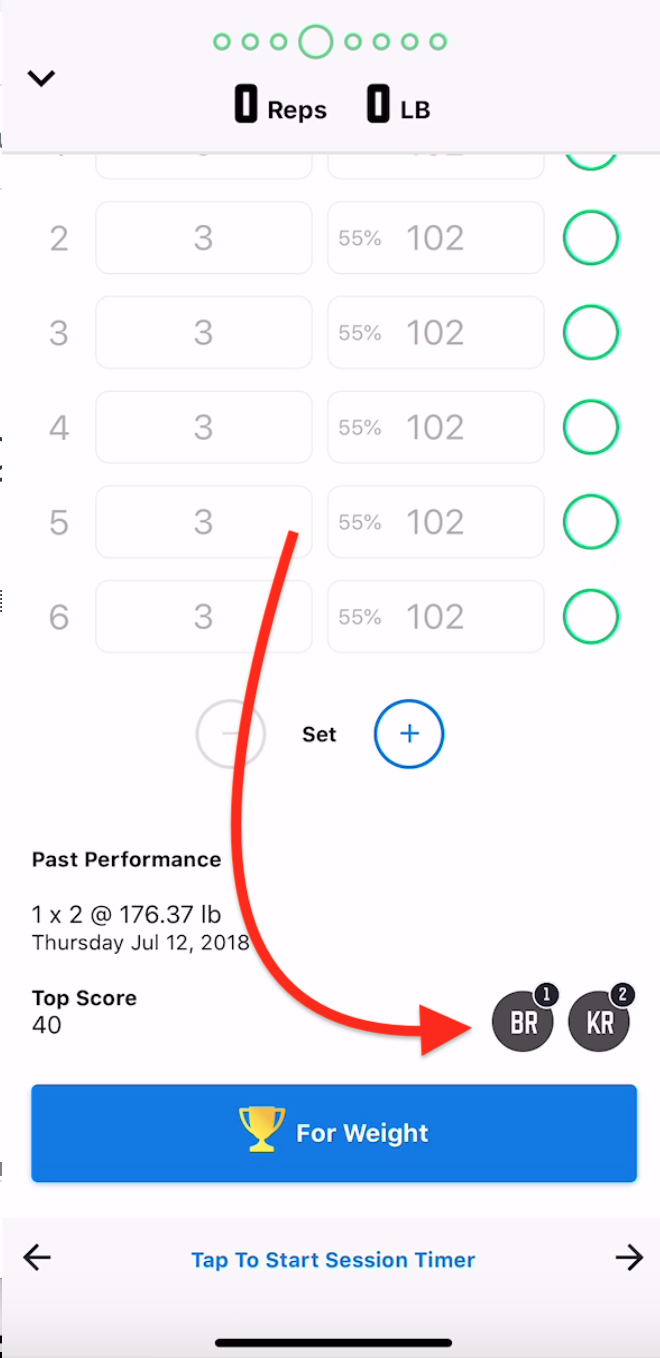Tap the For Weight button
Viewport: 660px width, 1358px height.
coord(334,1133)
